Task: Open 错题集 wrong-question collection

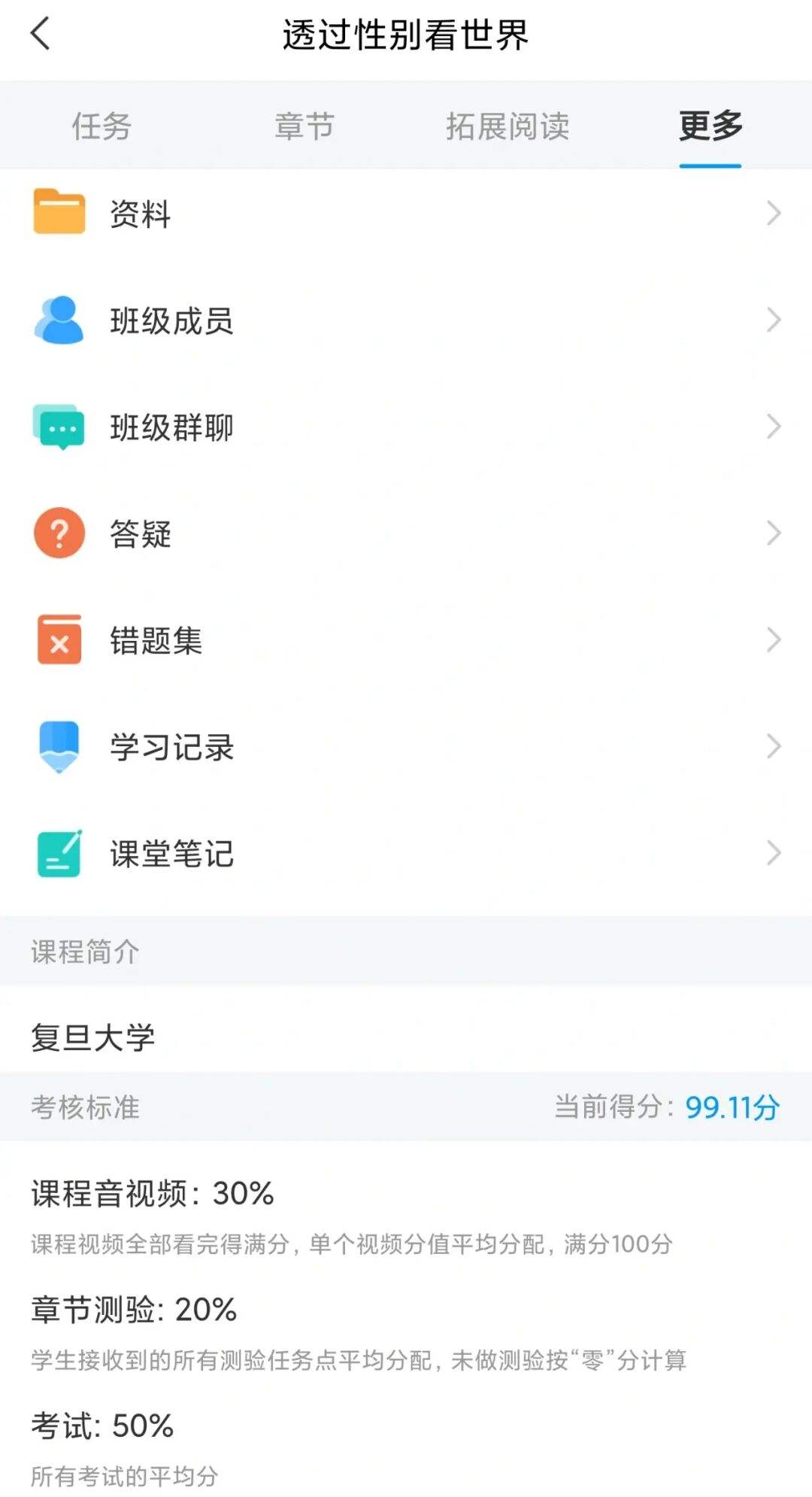Action: [x=406, y=640]
